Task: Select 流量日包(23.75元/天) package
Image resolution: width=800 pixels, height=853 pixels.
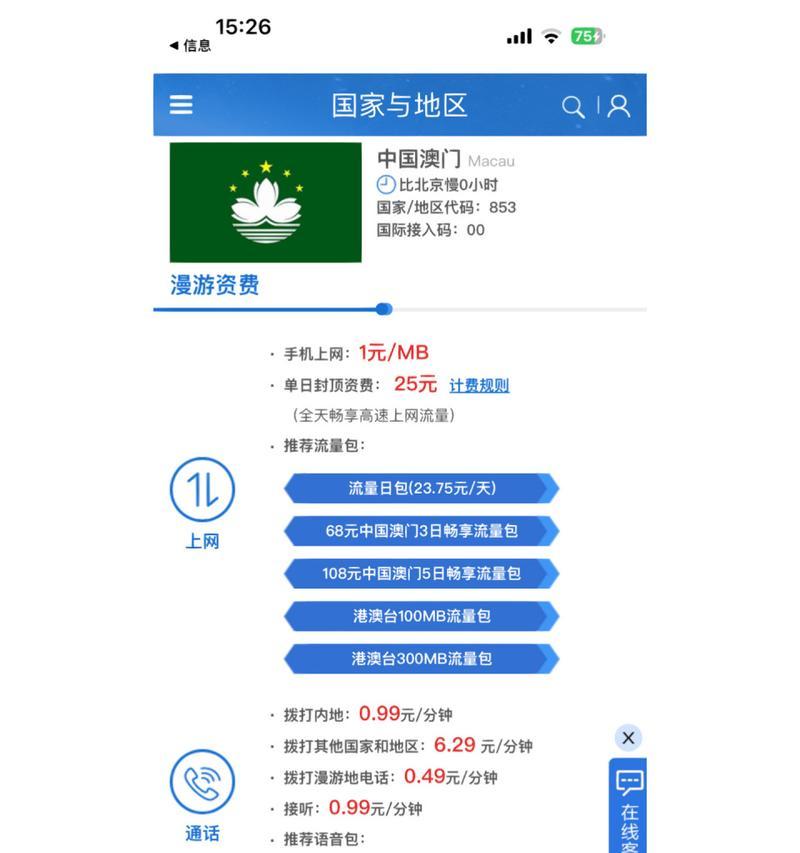Action: click(x=421, y=488)
